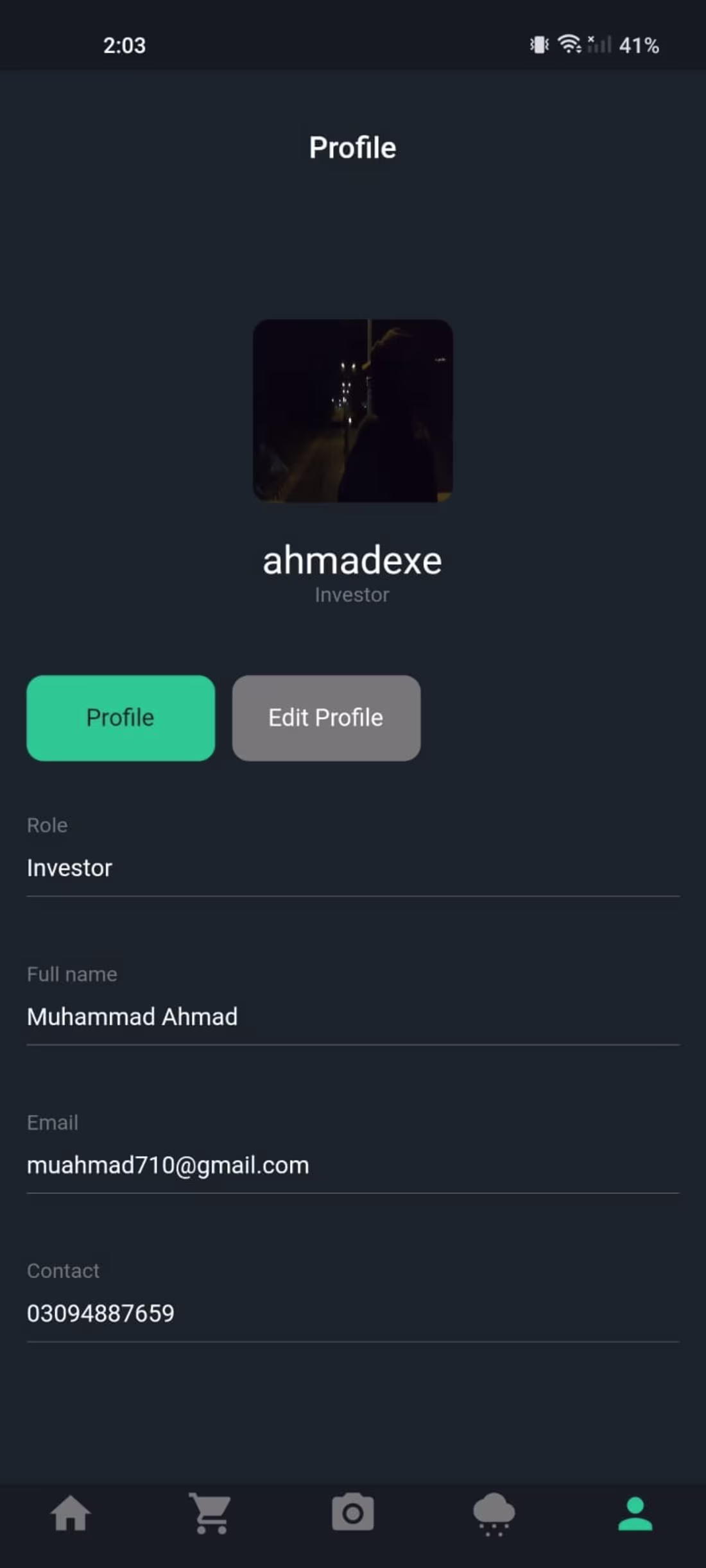The width and height of the screenshot is (706, 1568).
Task: Open the weather forecast section
Action: (493, 1514)
